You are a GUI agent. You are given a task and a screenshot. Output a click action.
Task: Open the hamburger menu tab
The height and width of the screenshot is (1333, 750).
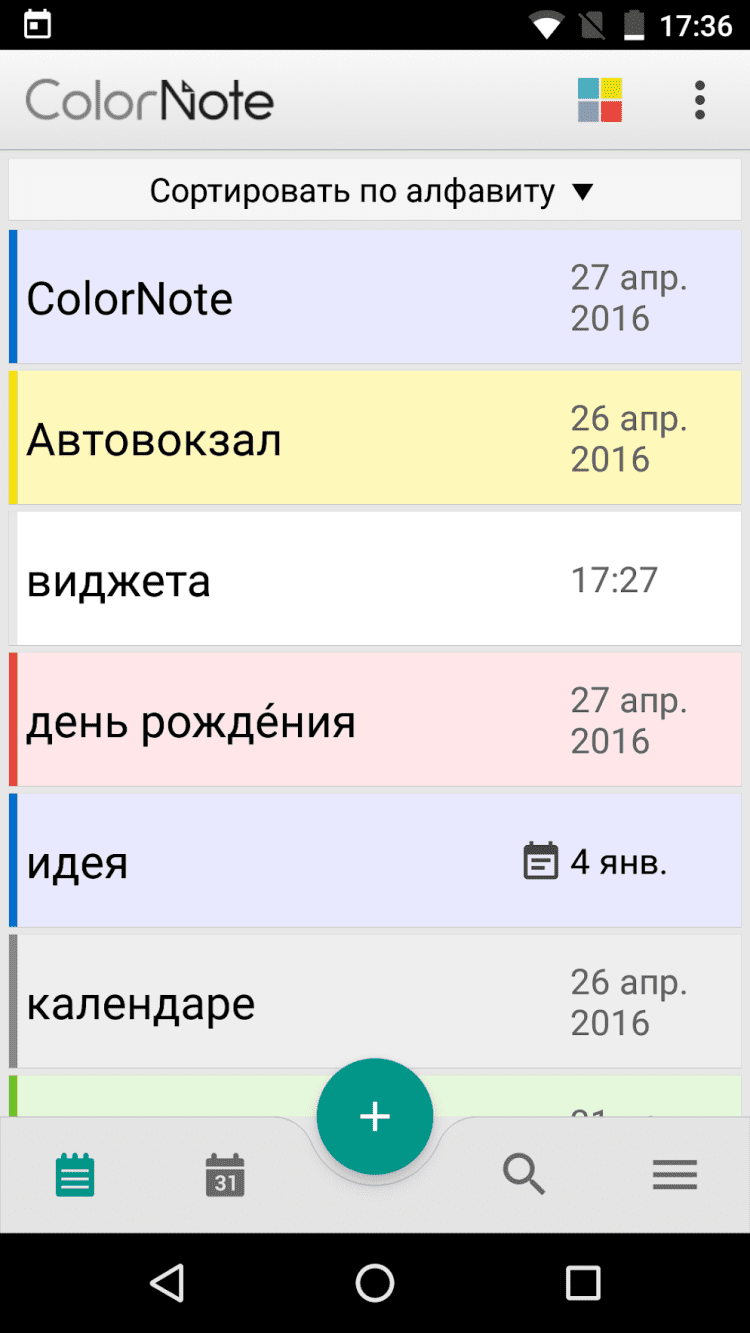coord(675,1174)
